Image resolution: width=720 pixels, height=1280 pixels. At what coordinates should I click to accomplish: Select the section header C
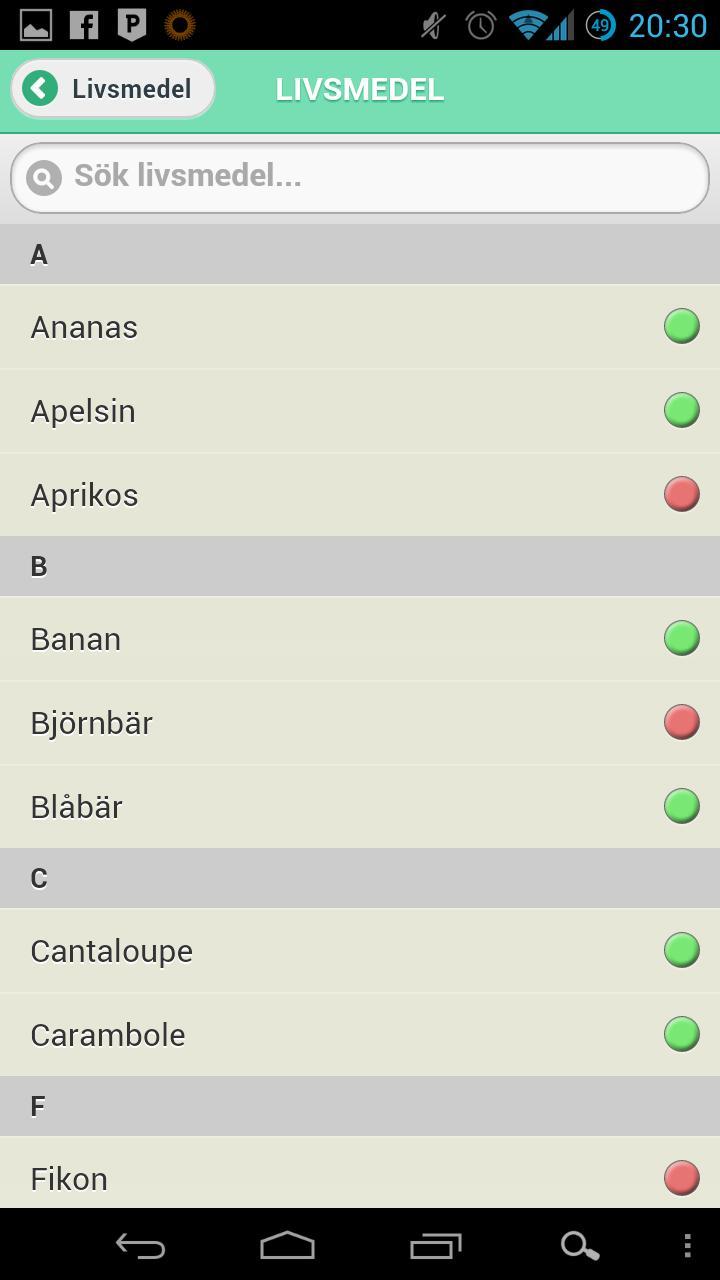[360, 878]
